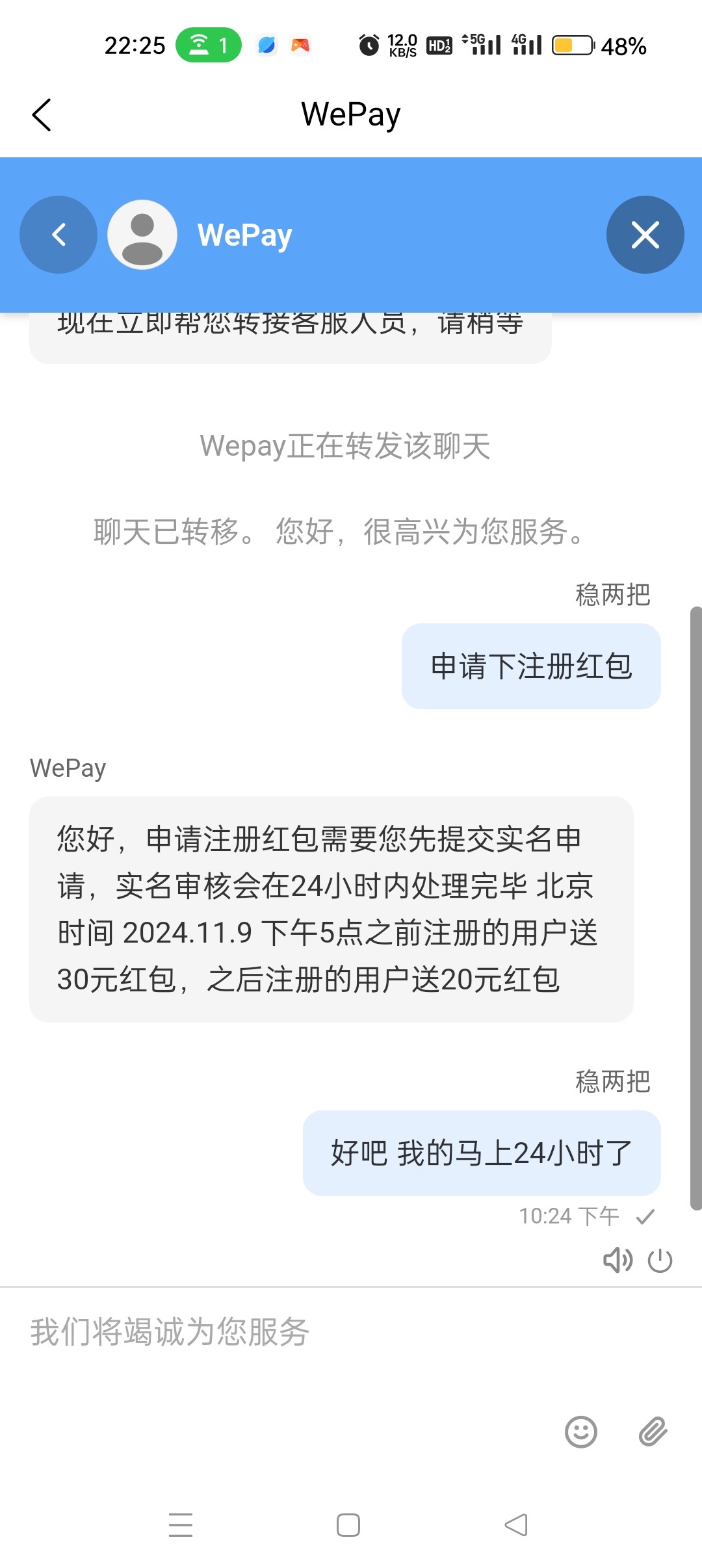End the chat with the power icon
This screenshot has height=1568, width=702.
coord(660,1260)
